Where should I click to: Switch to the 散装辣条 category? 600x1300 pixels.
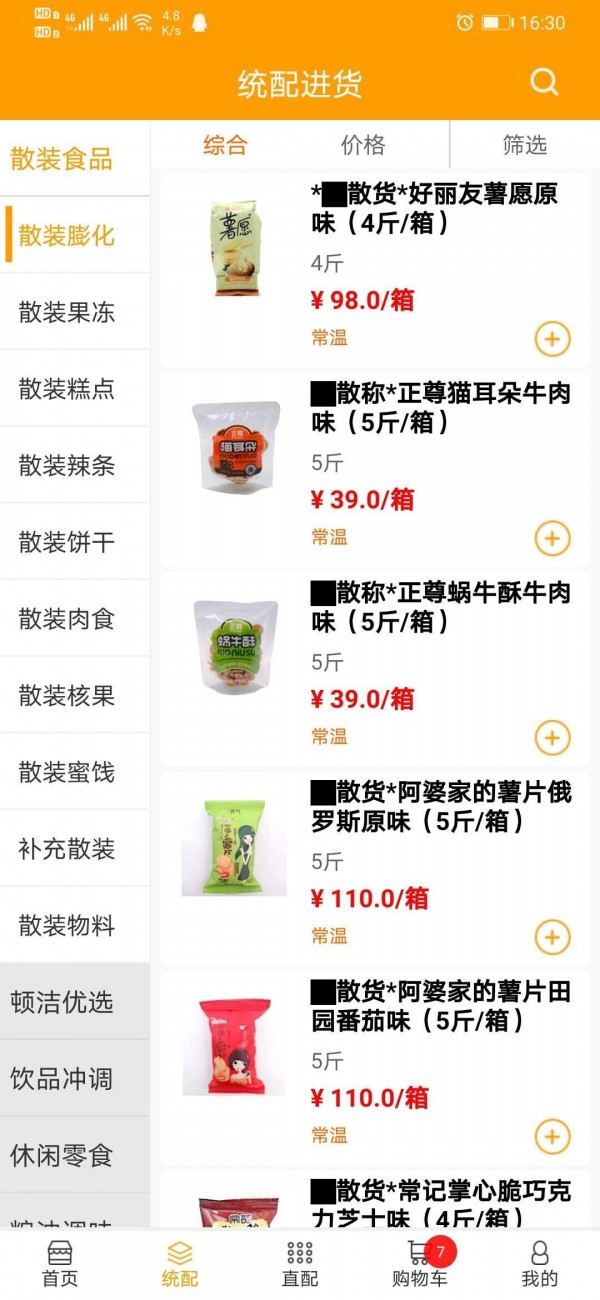(x=67, y=465)
